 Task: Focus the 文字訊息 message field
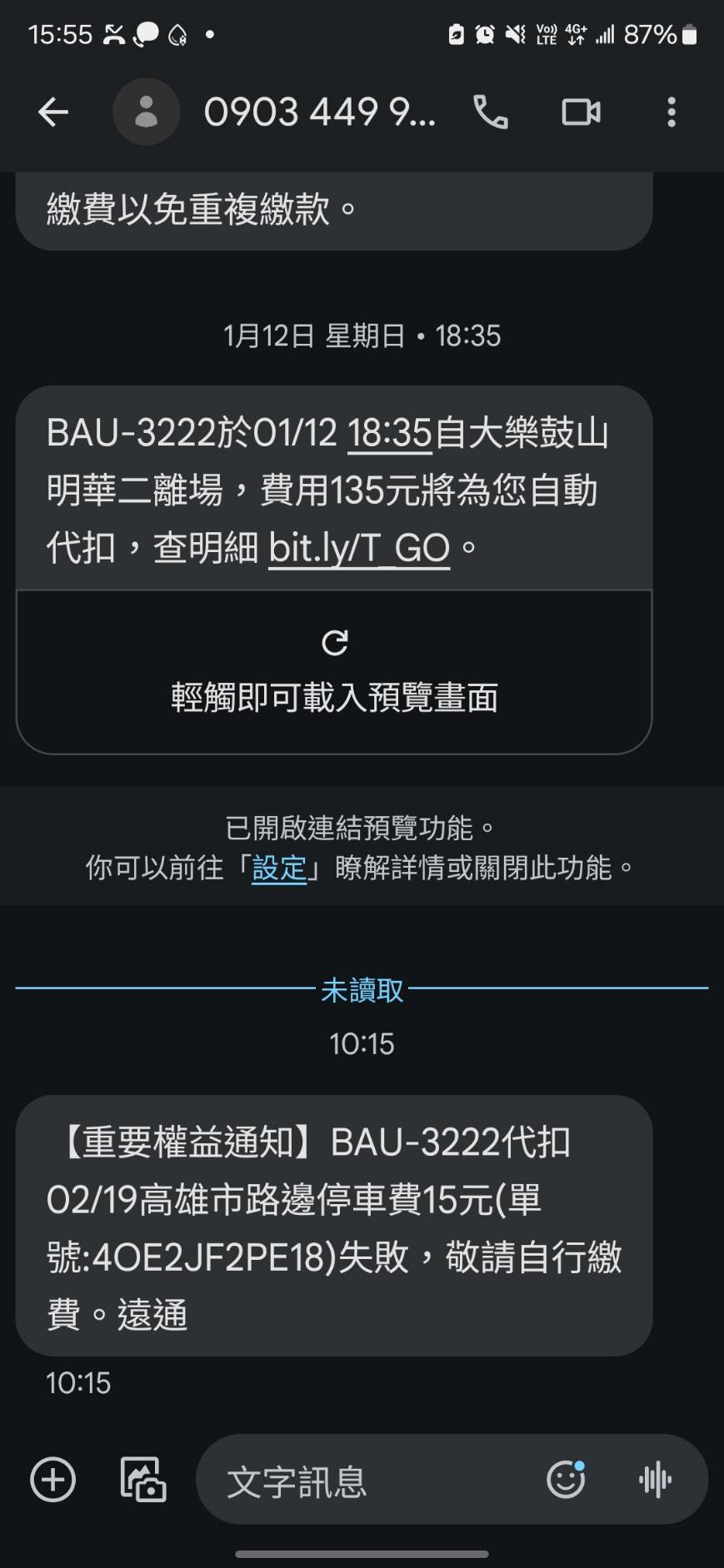click(x=367, y=1481)
